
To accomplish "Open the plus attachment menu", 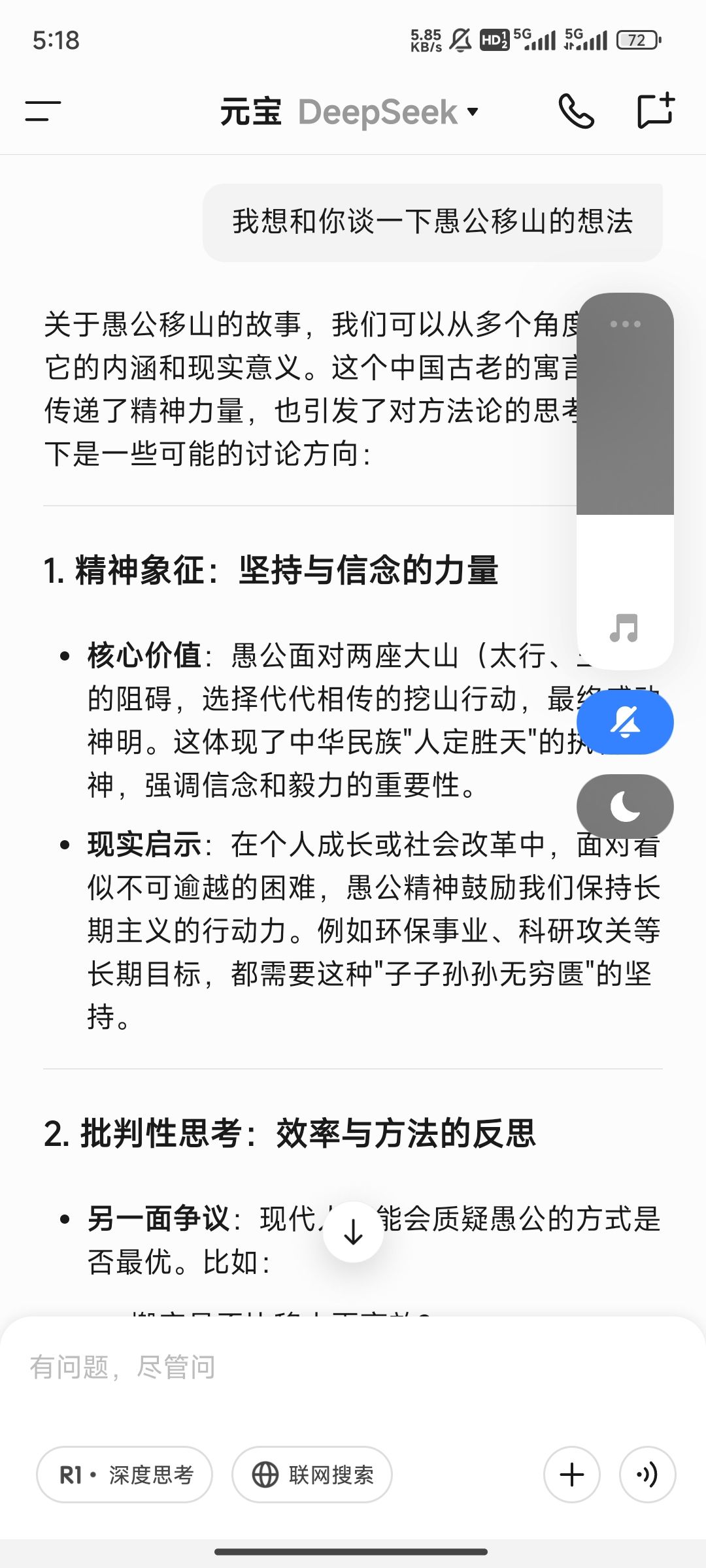I will pos(572,1475).
